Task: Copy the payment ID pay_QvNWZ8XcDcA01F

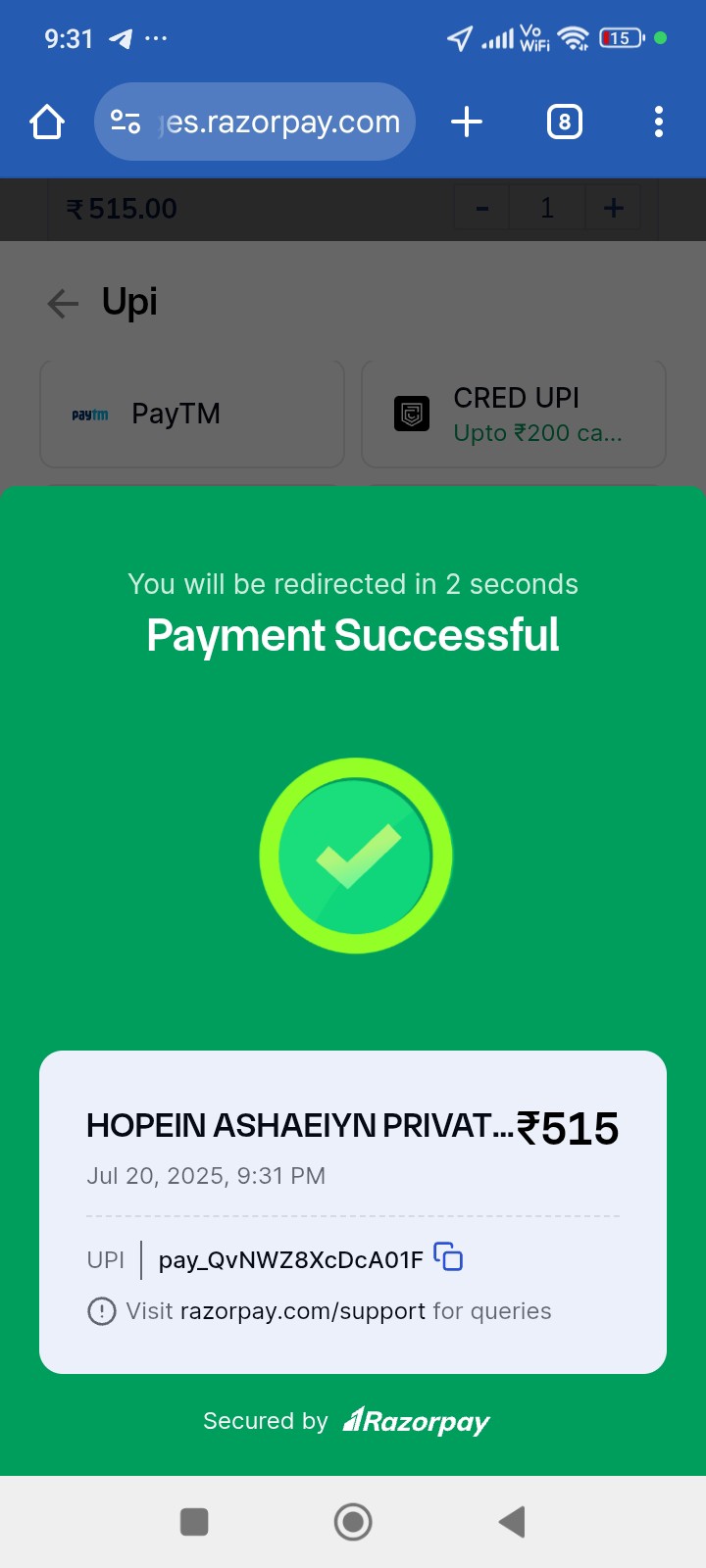Action: point(448,1256)
